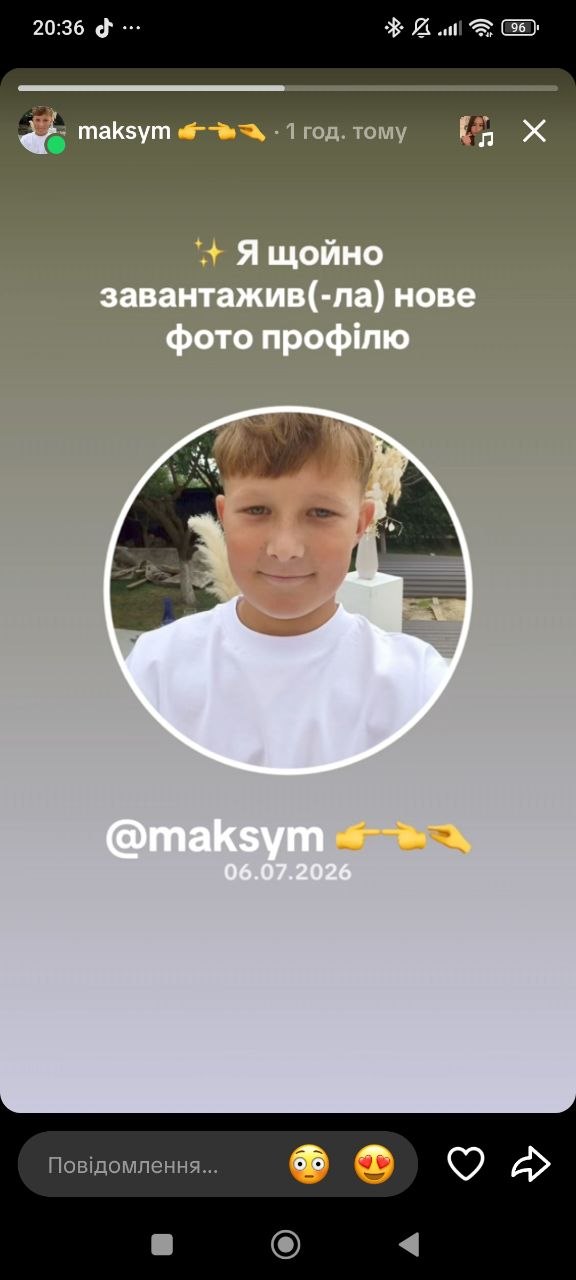Viewport: 576px width, 1280px height.
Task: Share the story with the arrow icon
Action: (531, 1163)
